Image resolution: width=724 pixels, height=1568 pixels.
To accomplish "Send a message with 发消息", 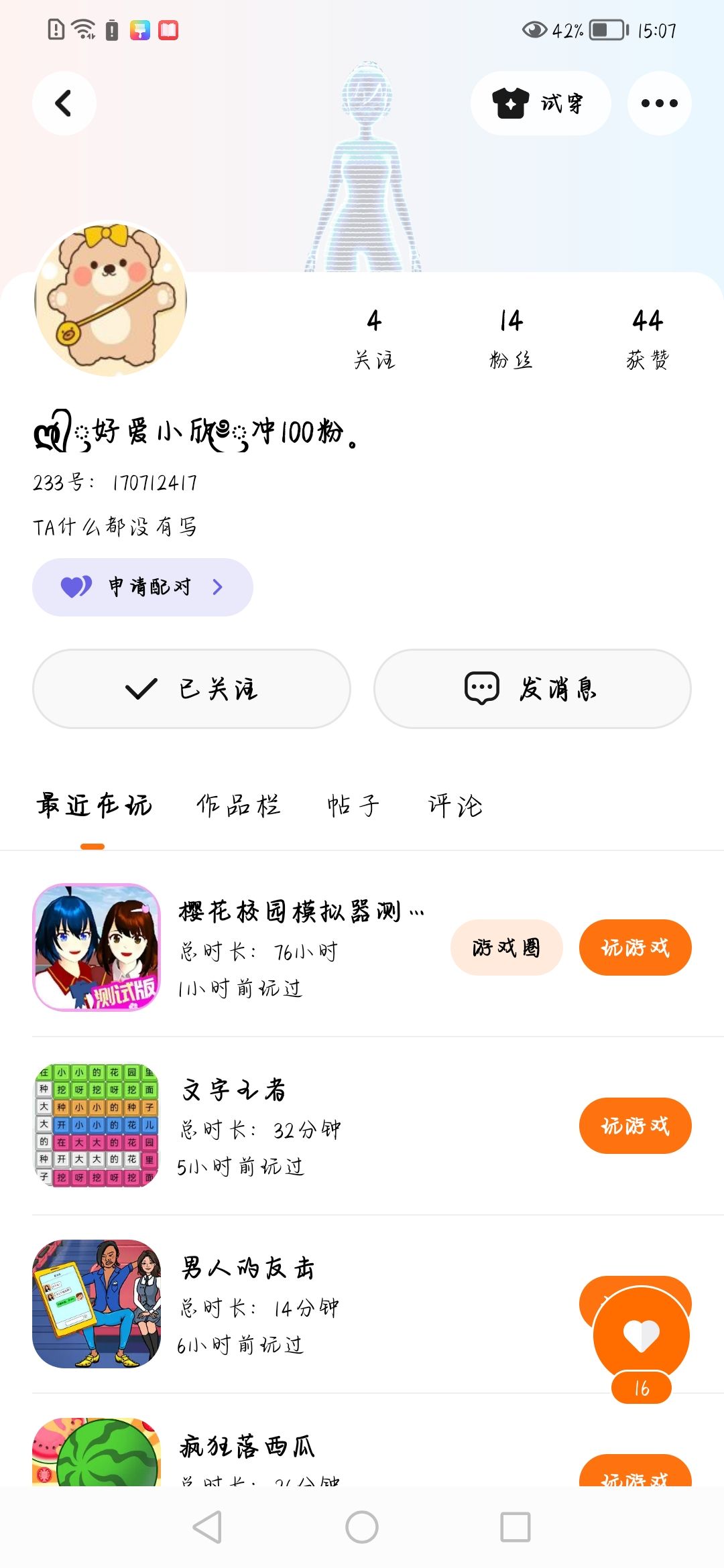I will tap(532, 689).
